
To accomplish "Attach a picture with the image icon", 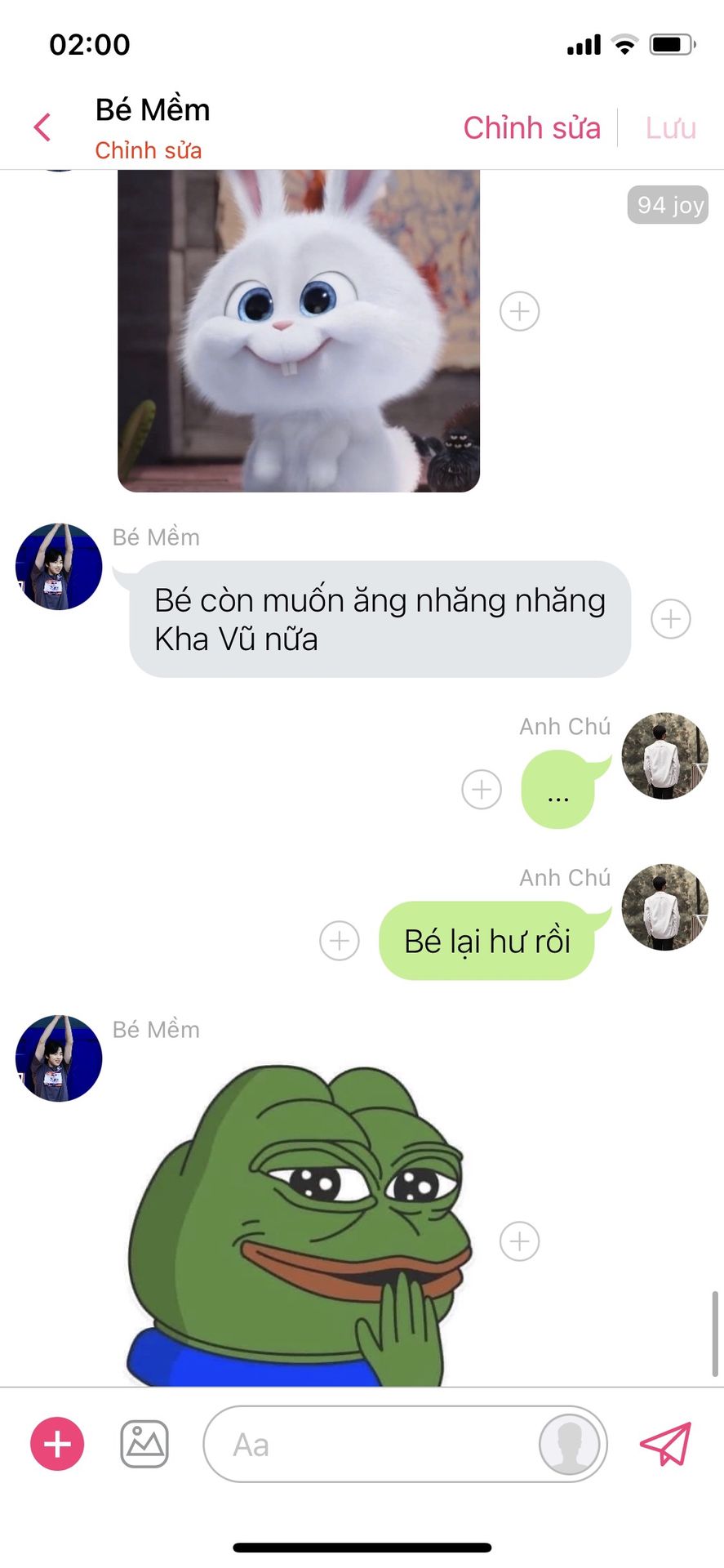I will (144, 1444).
